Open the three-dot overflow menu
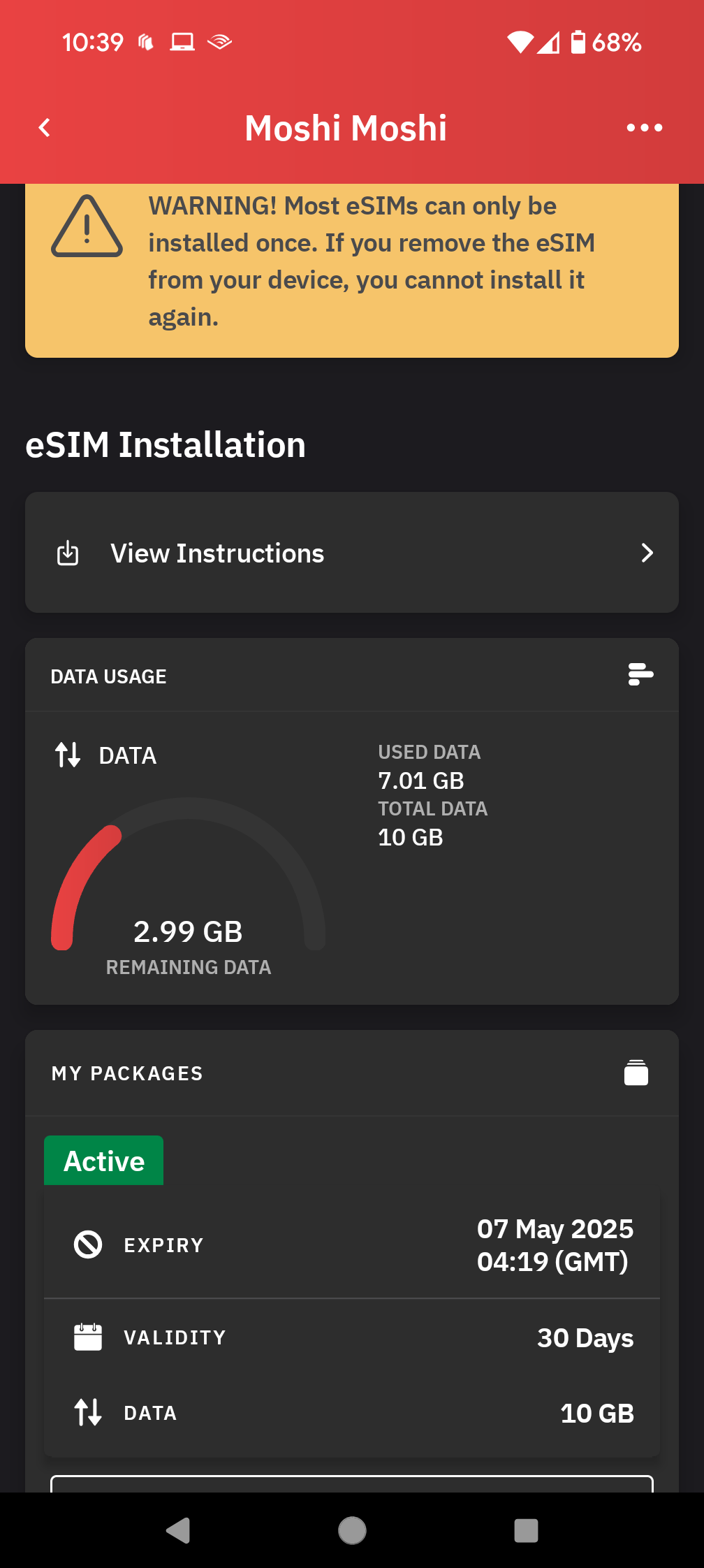This screenshot has width=704, height=1568. [x=644, y=127]
